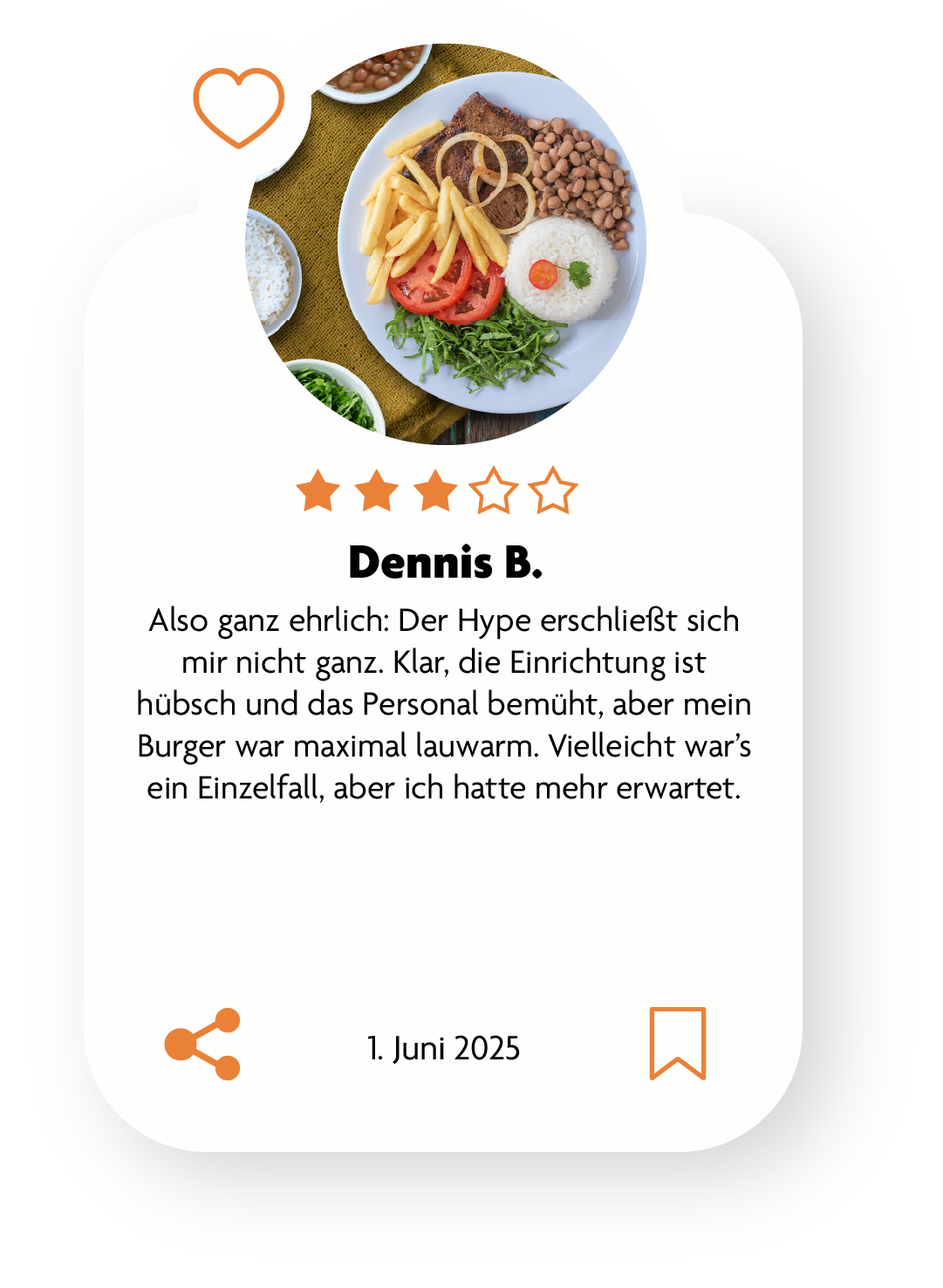Share Dennis B.'s review

pos(202,1044)
